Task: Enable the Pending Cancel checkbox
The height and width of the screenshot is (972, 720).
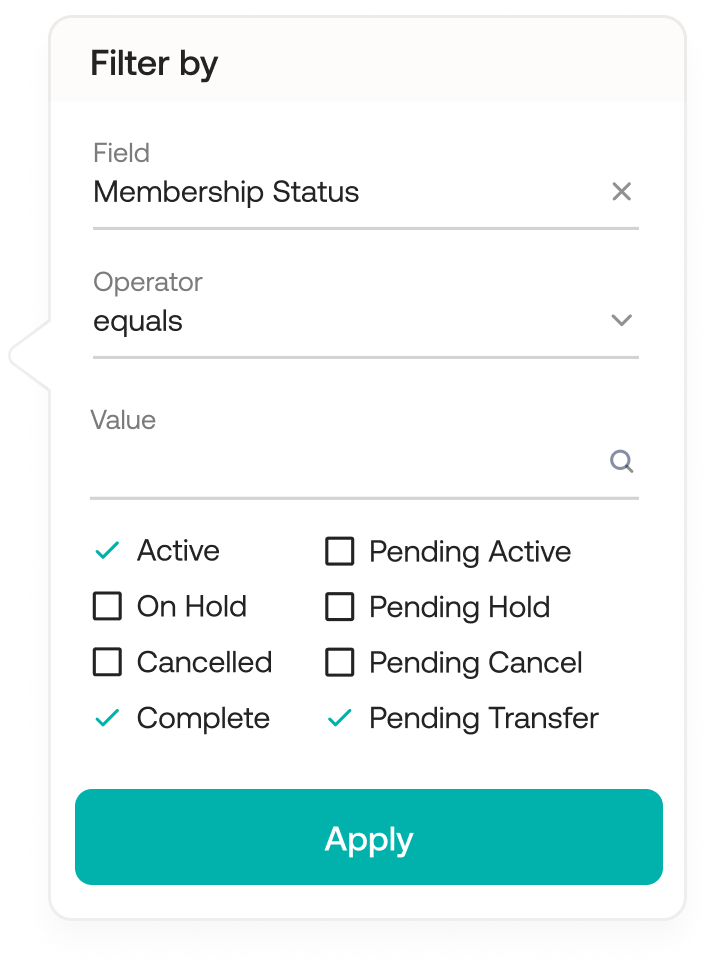Action: [340, 663]
